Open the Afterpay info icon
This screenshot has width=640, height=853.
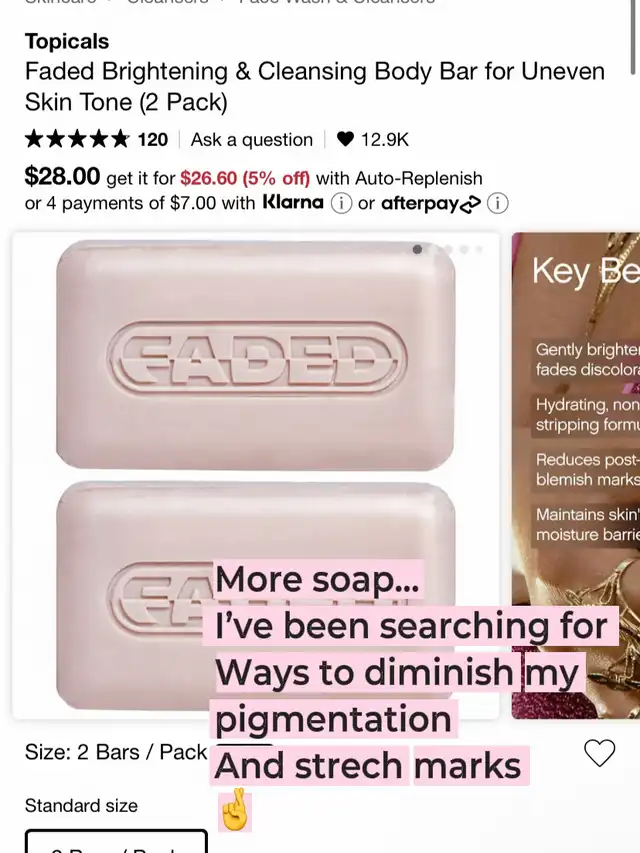tap(497, 203)
